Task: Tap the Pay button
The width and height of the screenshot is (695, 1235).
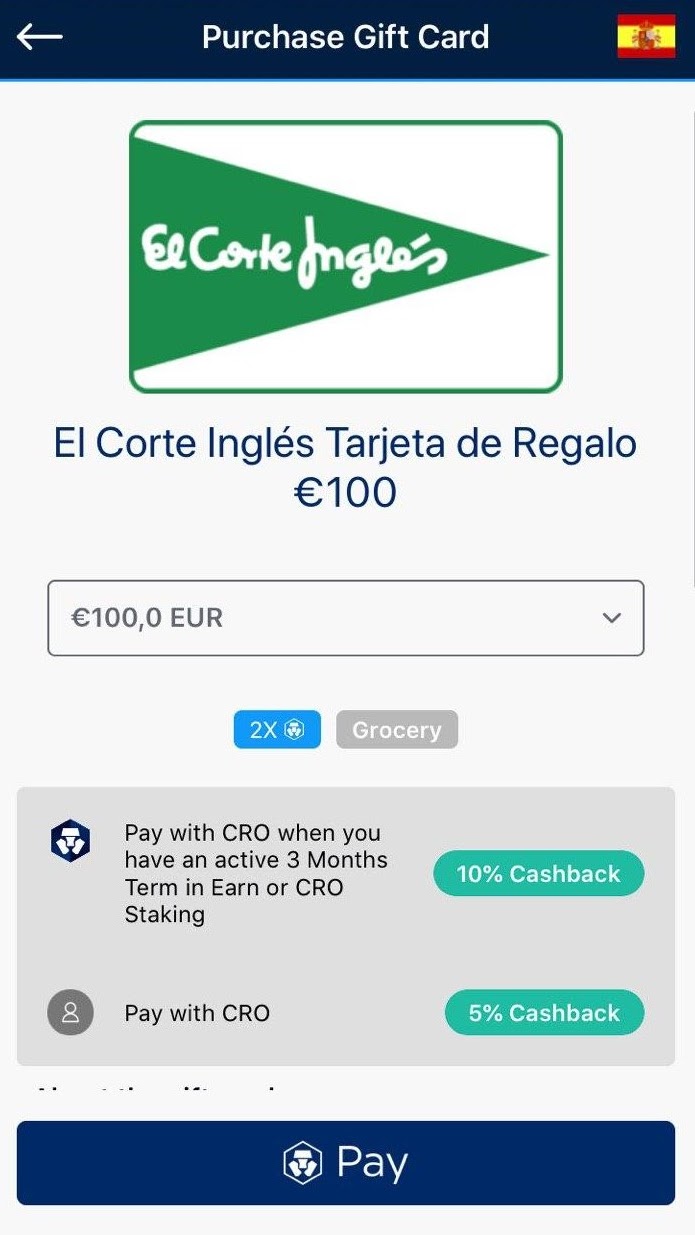Action: coord(345,1163)
